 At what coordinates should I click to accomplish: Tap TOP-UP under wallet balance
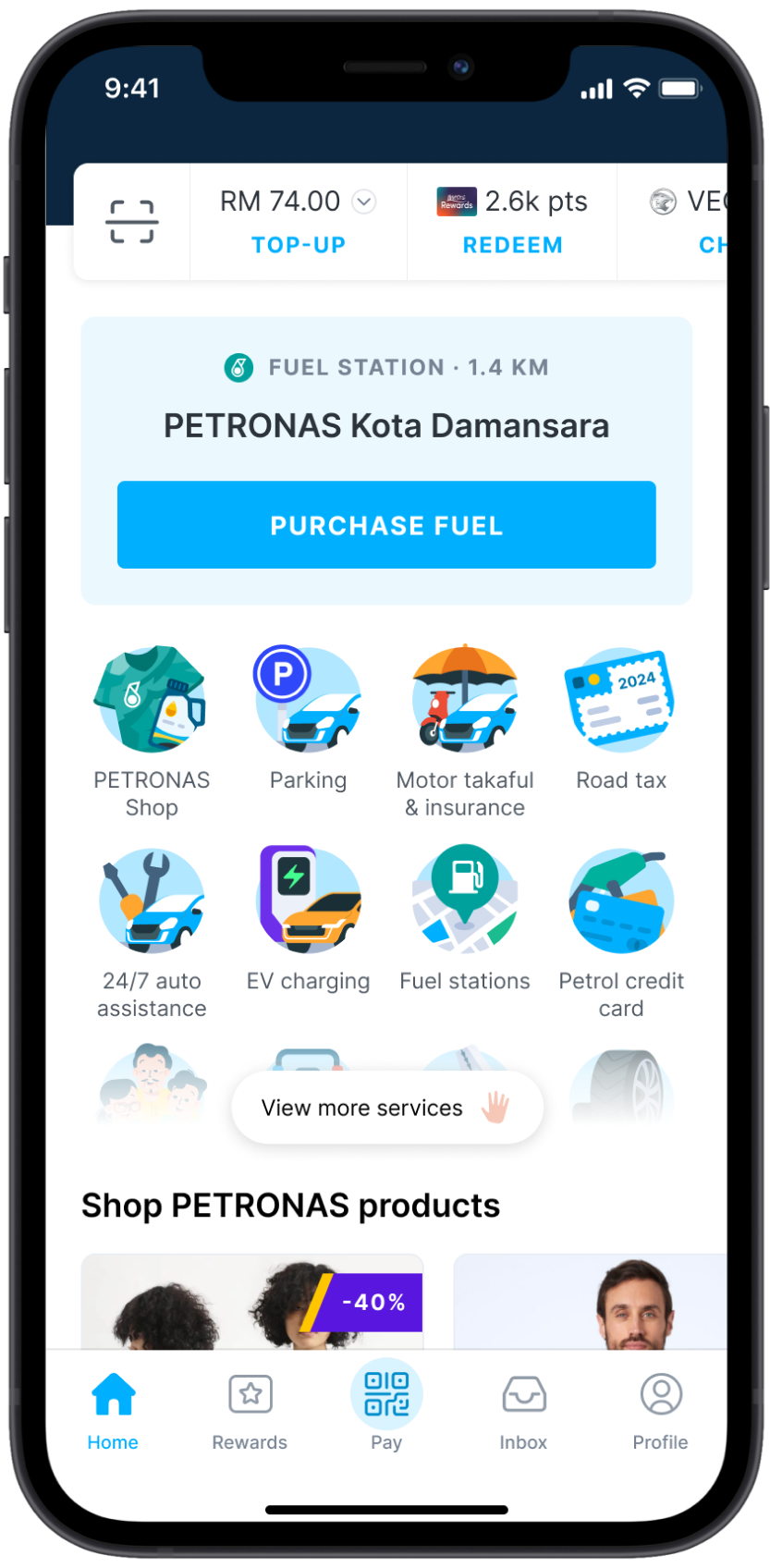298,245
